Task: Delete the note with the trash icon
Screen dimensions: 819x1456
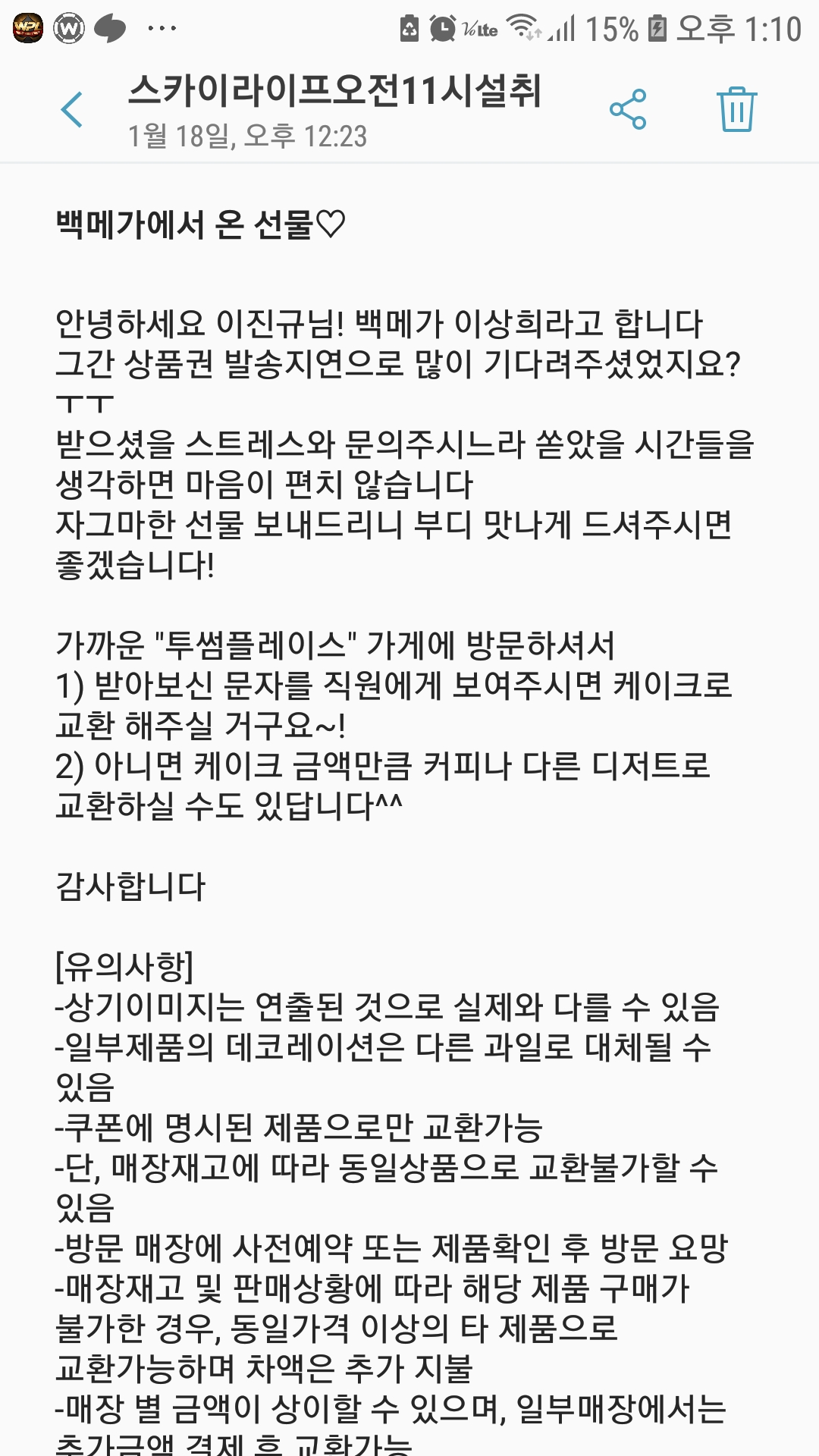Action: (x=736, y=110)
